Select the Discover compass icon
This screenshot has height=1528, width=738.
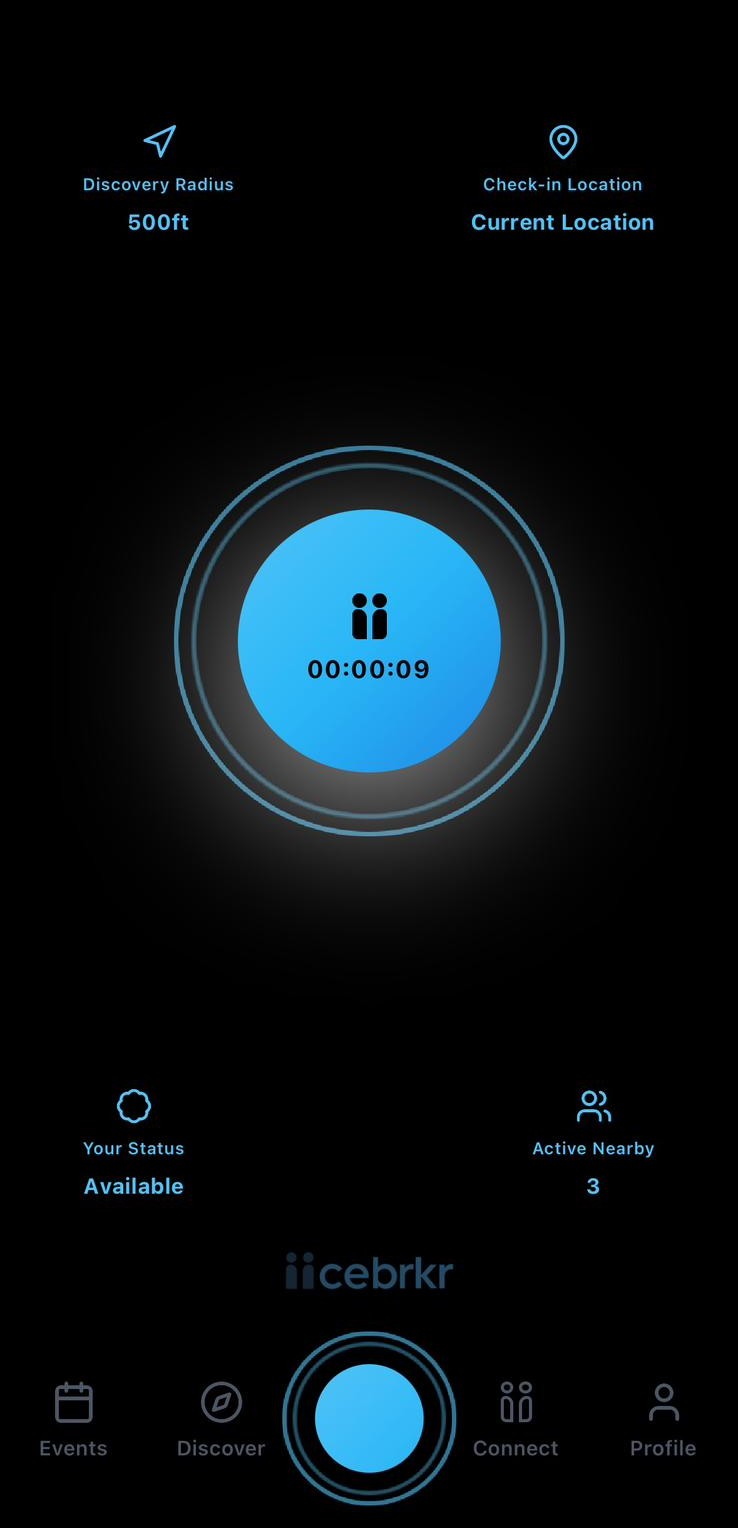click(220, 1404)
